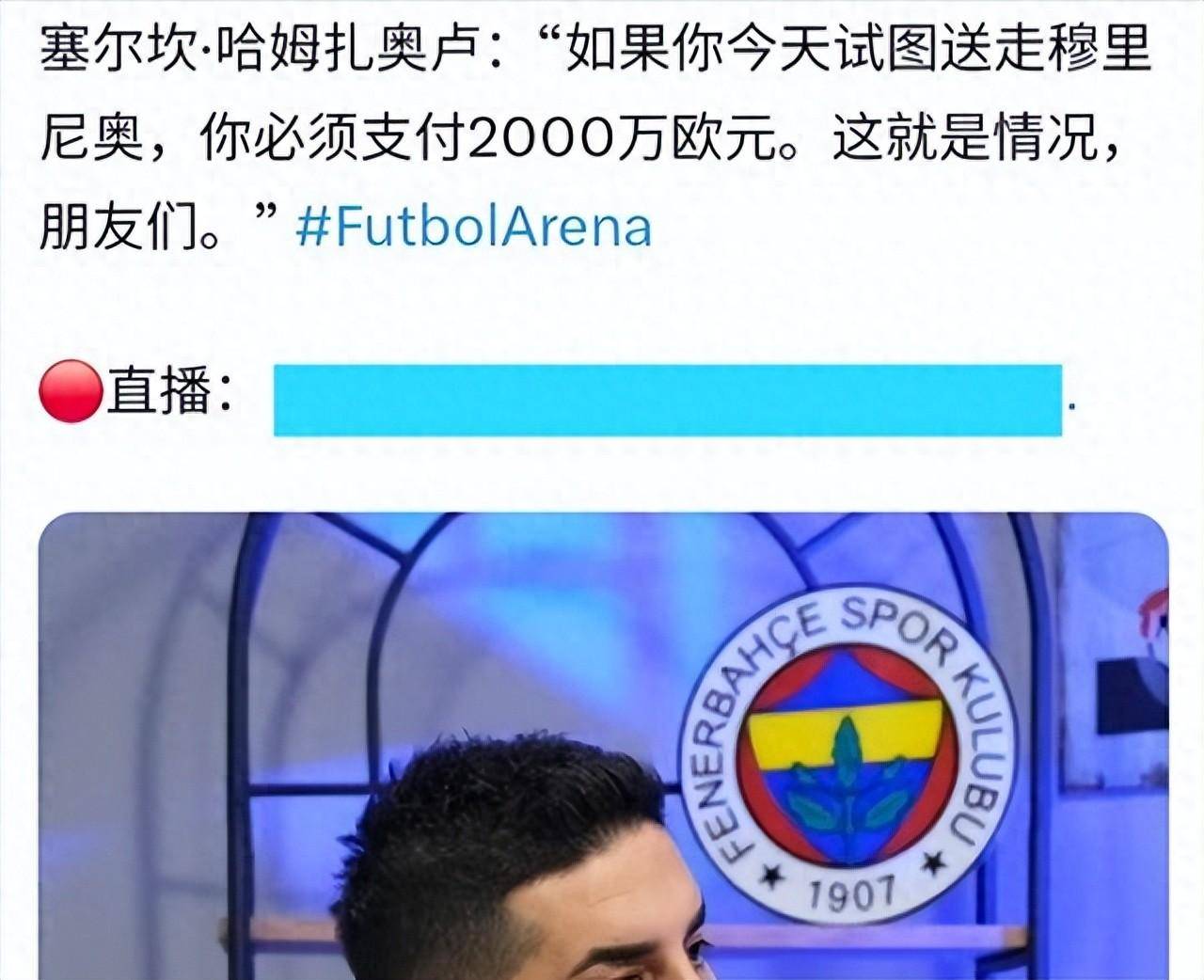Open the #FutbolArena hashtag
Viewport: 1204px width, 980px height.
coord(473,227)
